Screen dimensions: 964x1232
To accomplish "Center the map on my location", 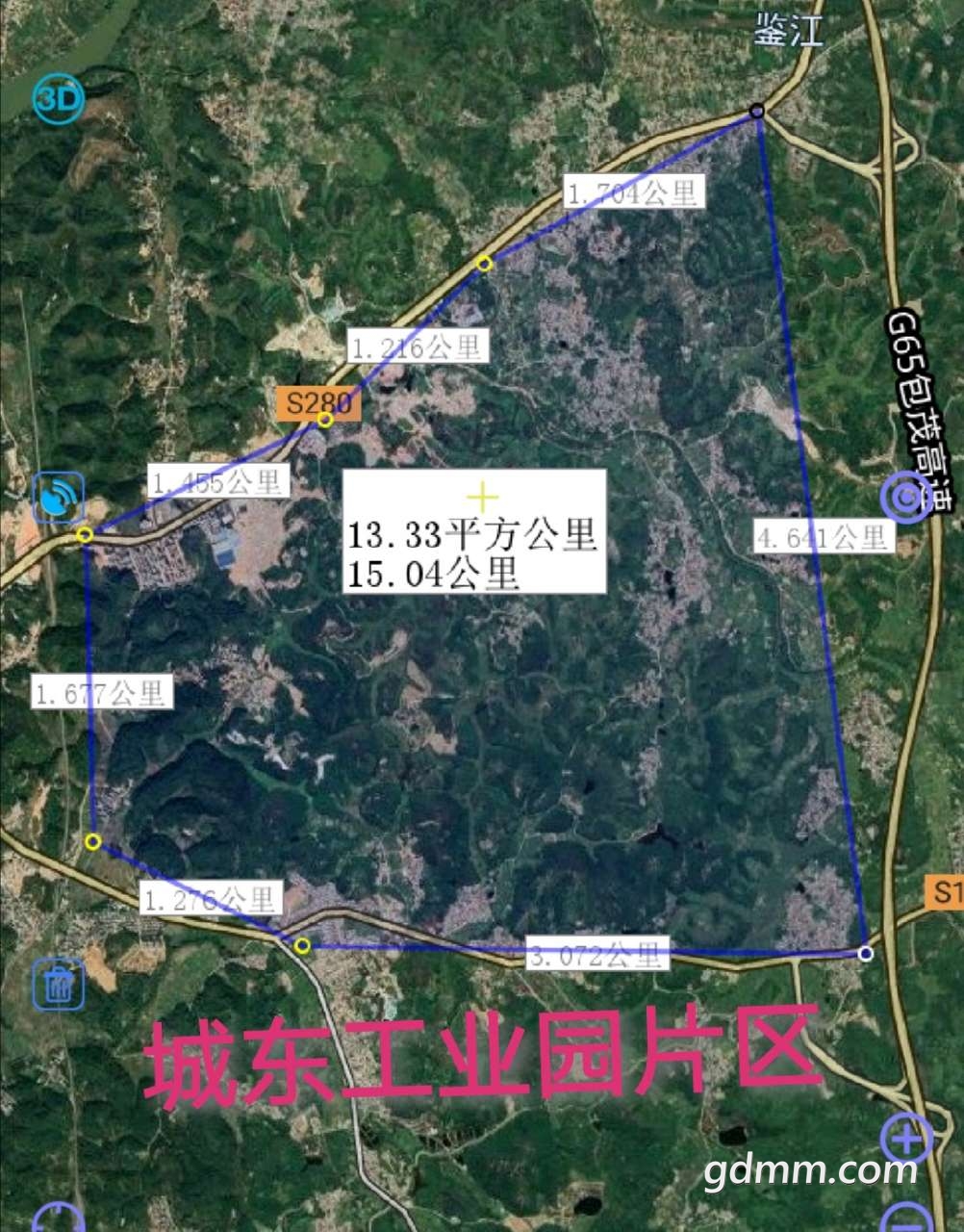I will tap(906, 498).
